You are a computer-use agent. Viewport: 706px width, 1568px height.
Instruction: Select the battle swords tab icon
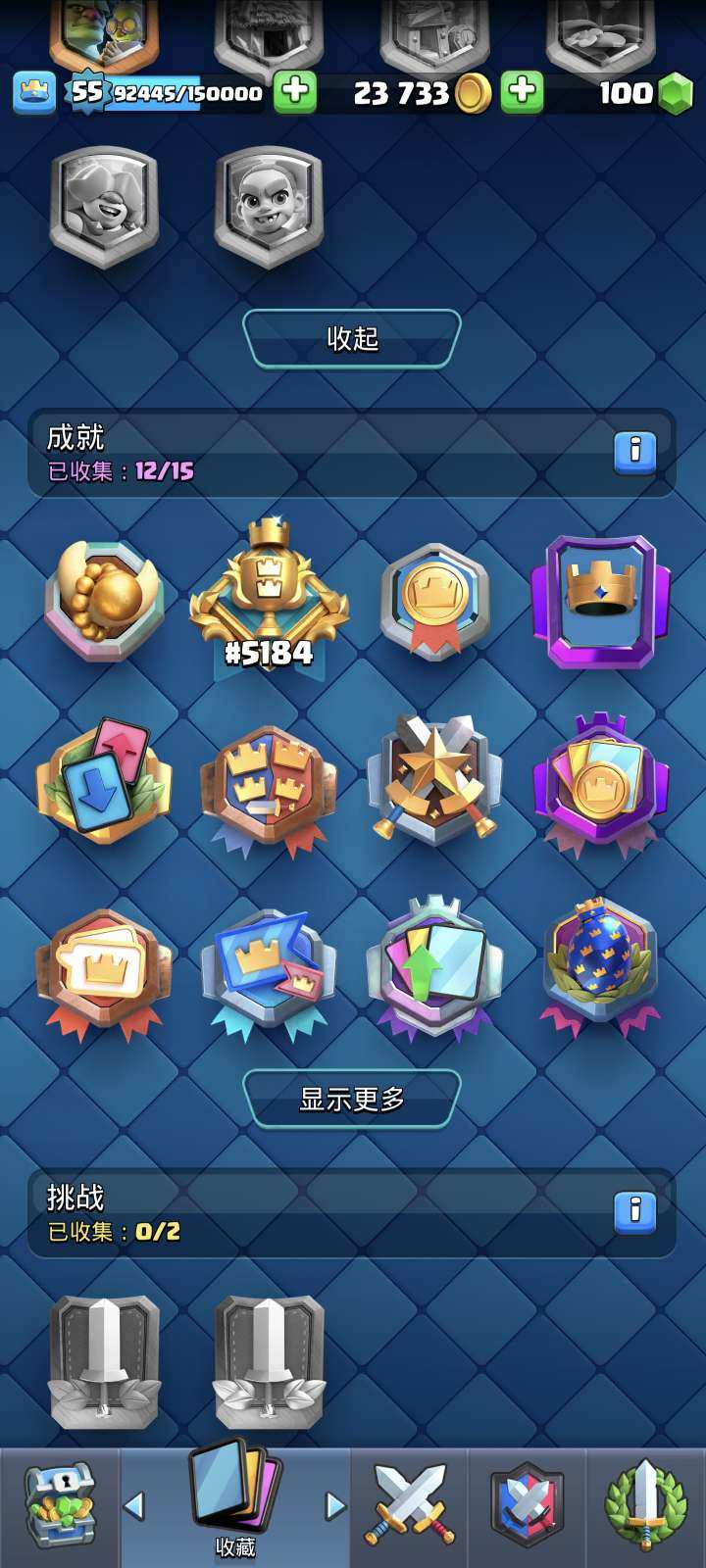[412, 1509]
